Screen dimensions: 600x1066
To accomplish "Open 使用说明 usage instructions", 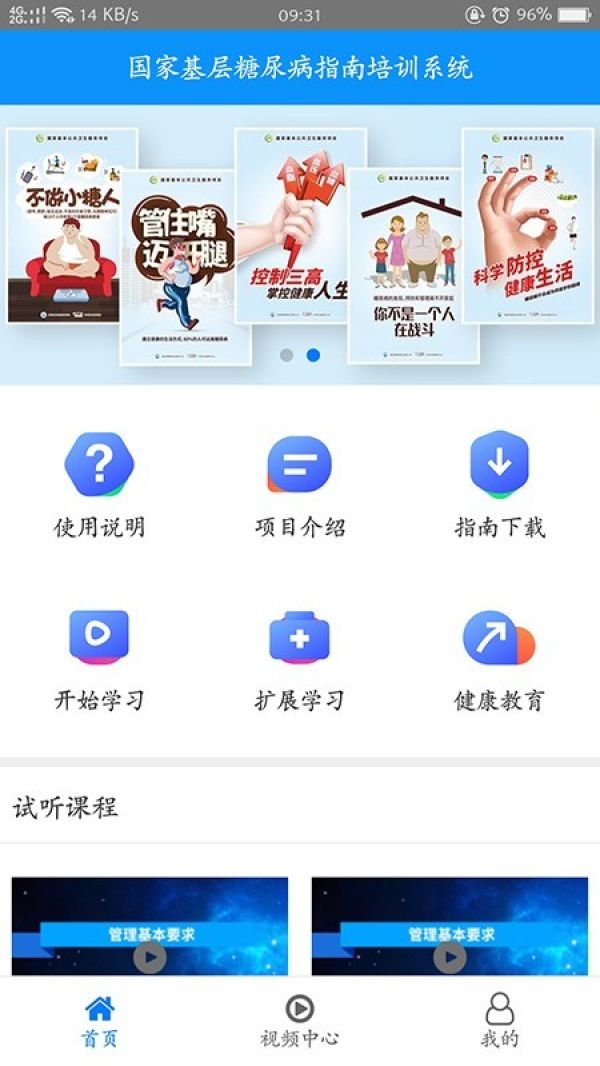I will pos(99,485).
